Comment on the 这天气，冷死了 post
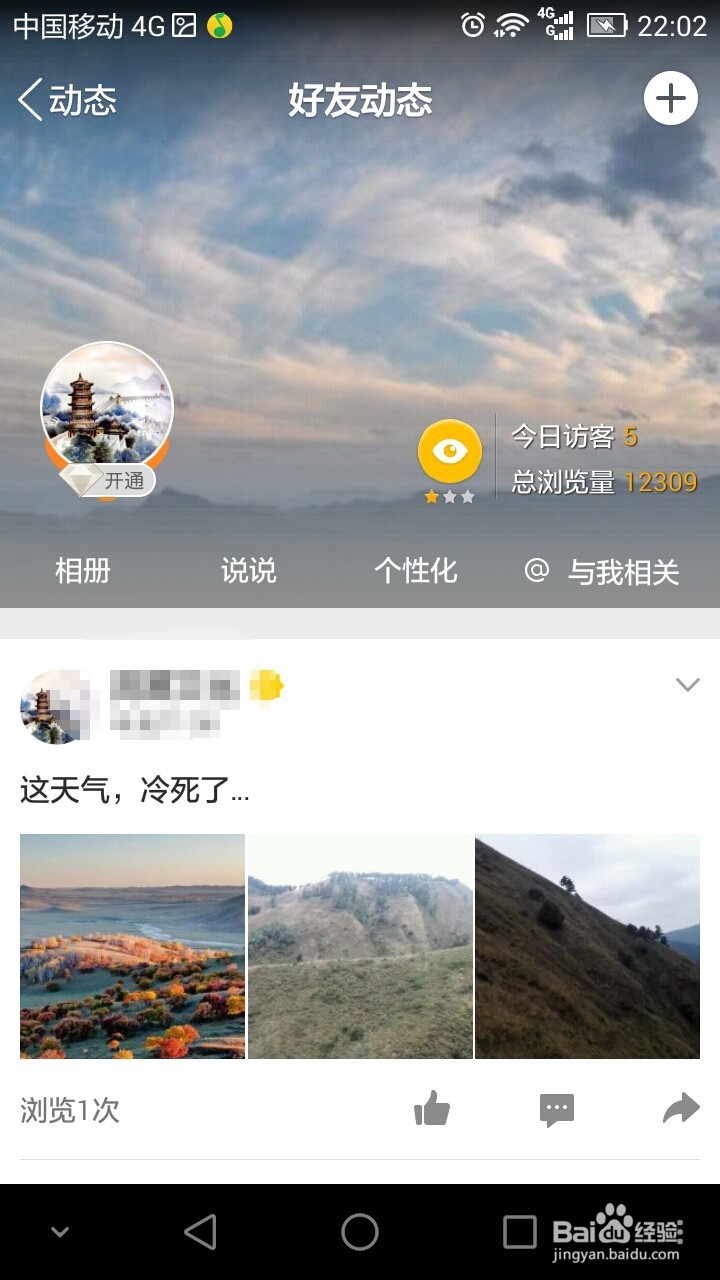The image size is (720, 1280). click(557, 1109)
